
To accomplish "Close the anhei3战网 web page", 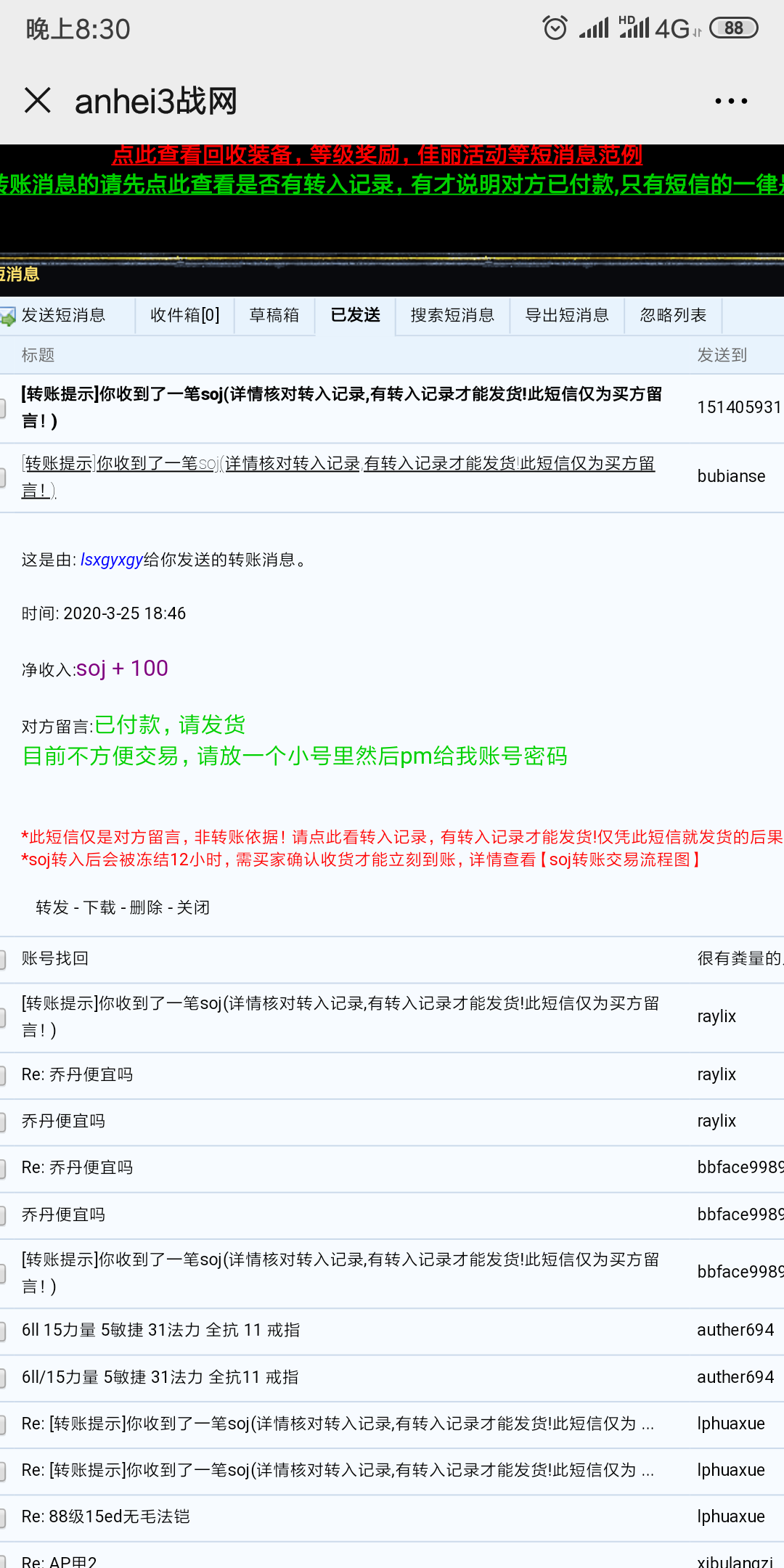I will (x=38, y=100).
